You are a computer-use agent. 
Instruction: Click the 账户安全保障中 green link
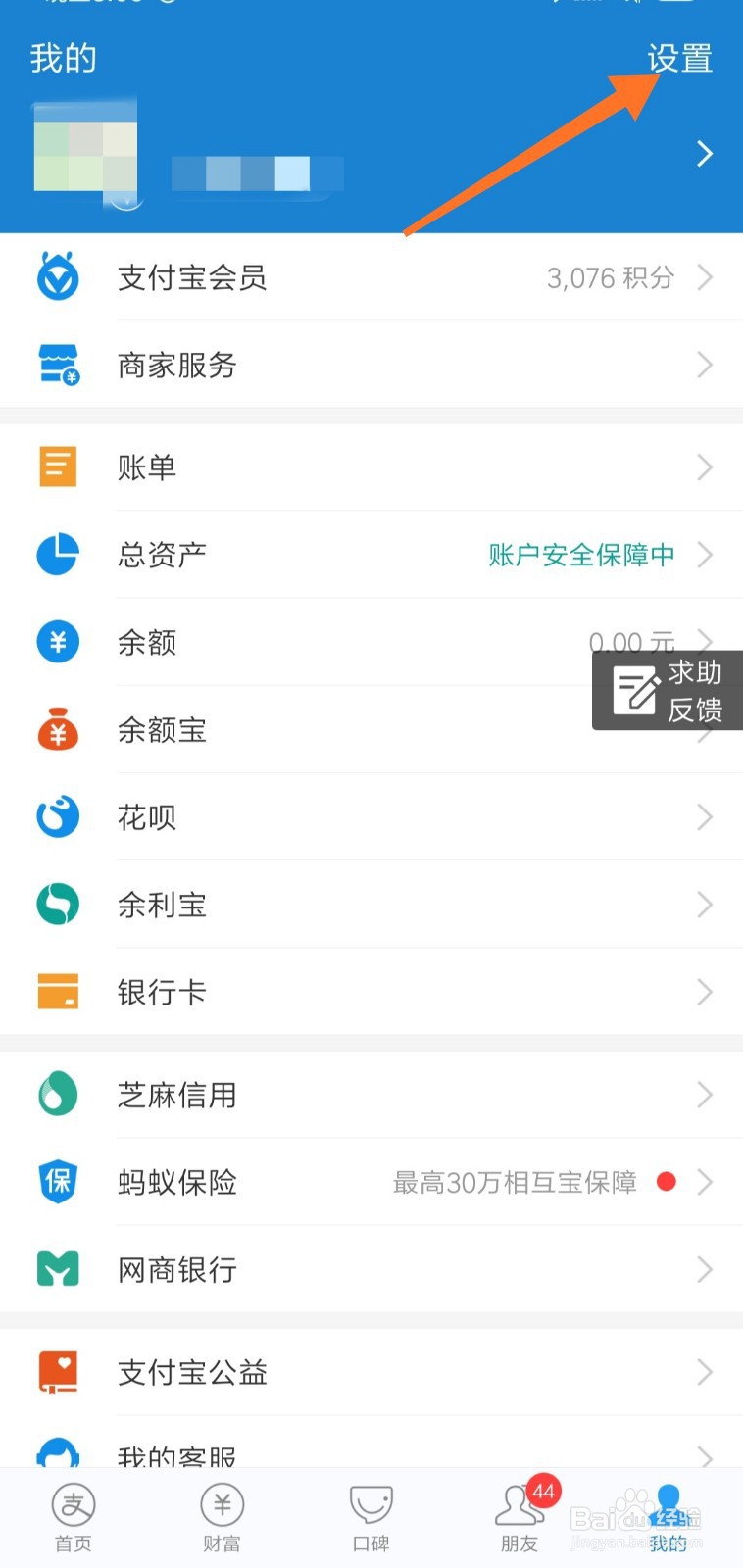pyautogui.click(x=580, y=555)
